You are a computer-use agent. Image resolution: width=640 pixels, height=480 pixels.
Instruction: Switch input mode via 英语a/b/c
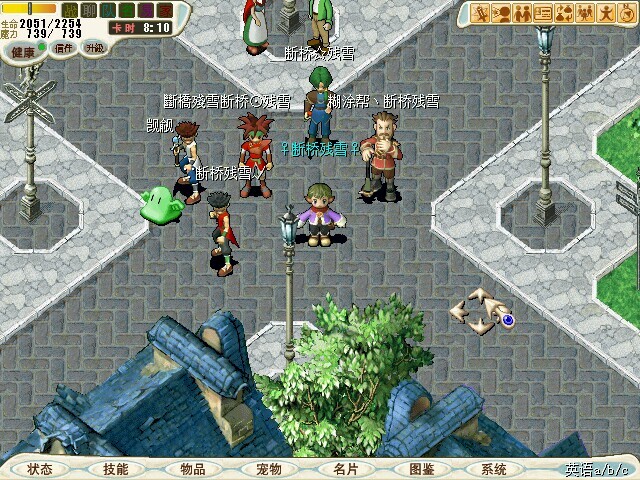[594, 468]
